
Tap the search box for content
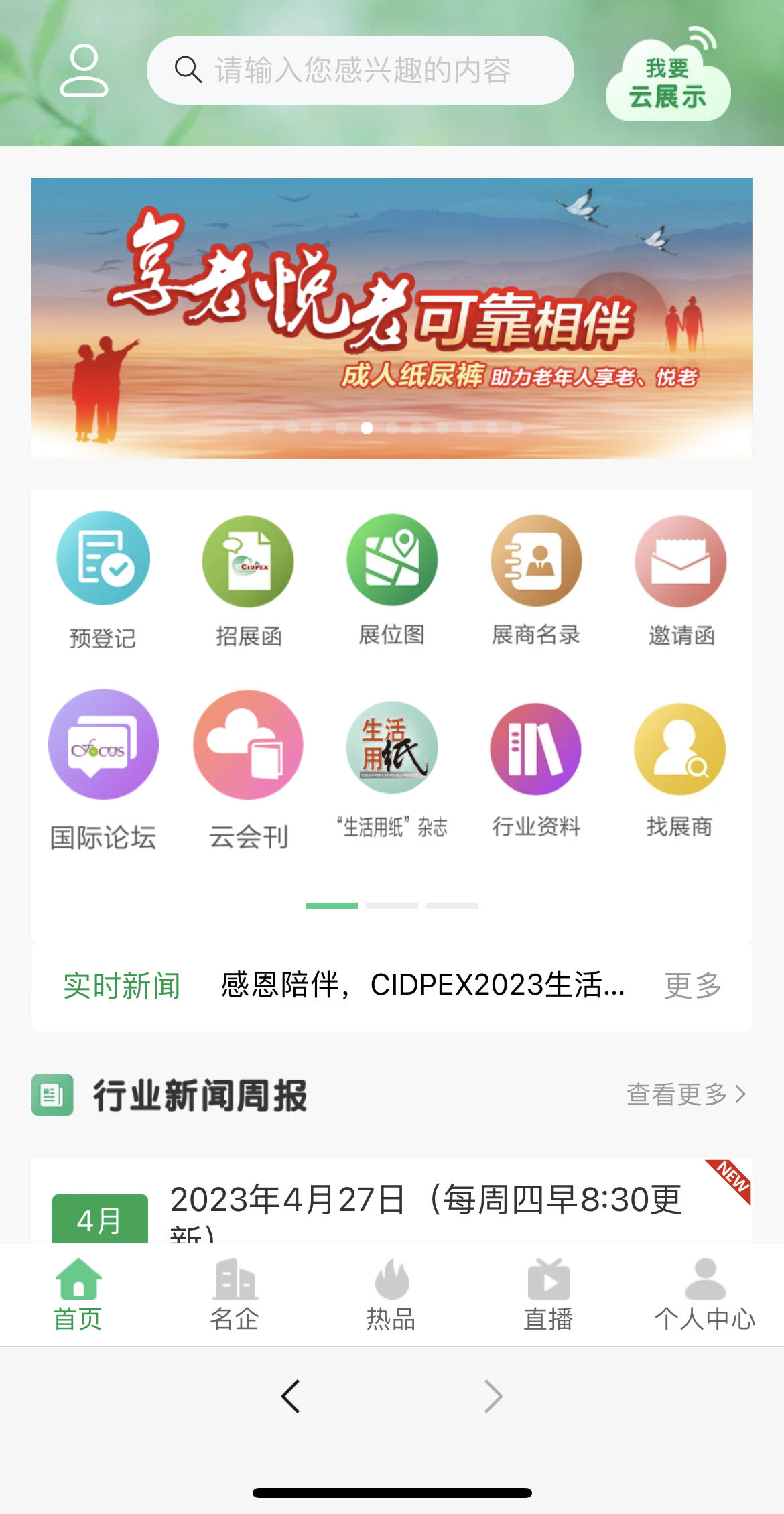pos(361,70)
